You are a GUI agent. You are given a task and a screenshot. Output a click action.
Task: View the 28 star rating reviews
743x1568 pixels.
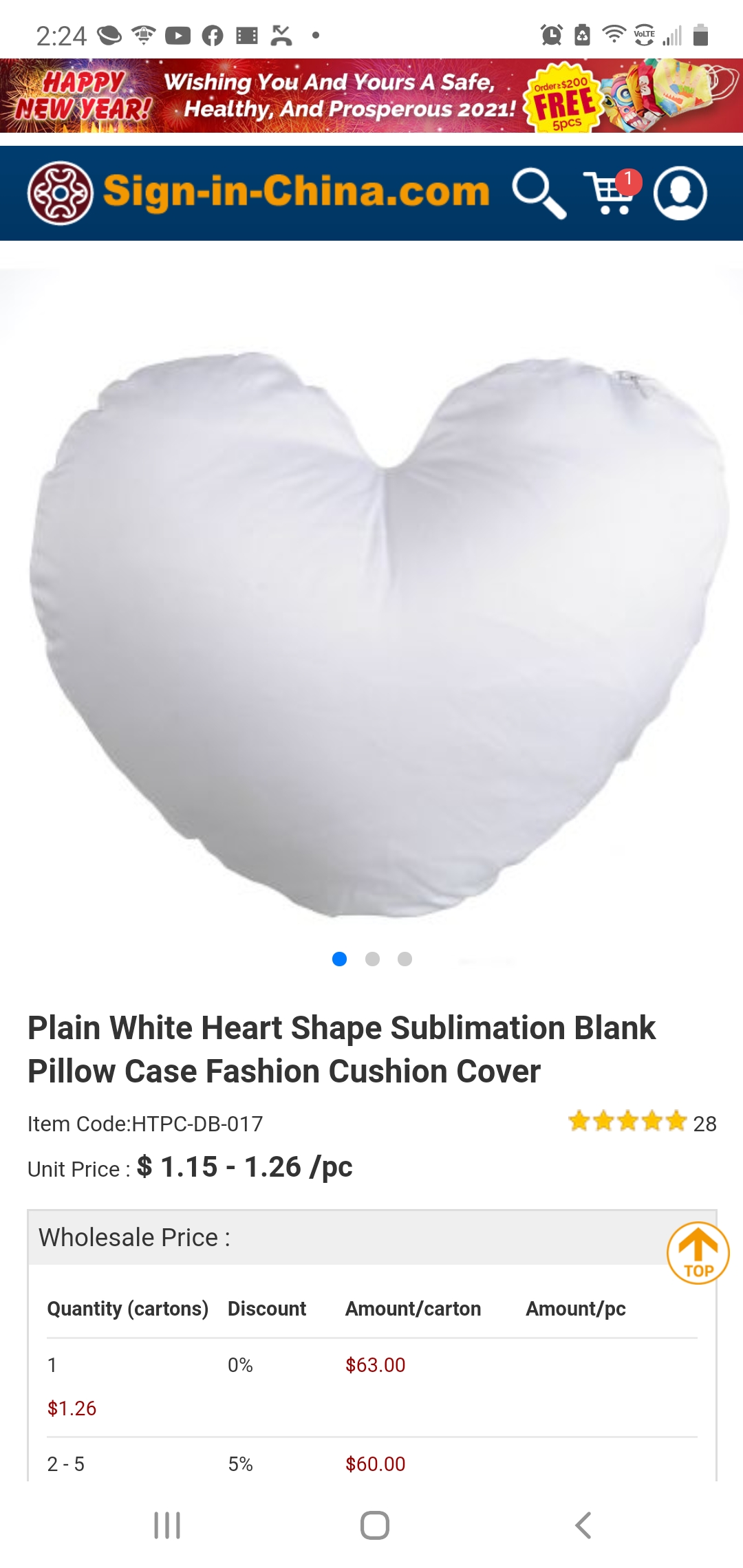click(642, 1122)
